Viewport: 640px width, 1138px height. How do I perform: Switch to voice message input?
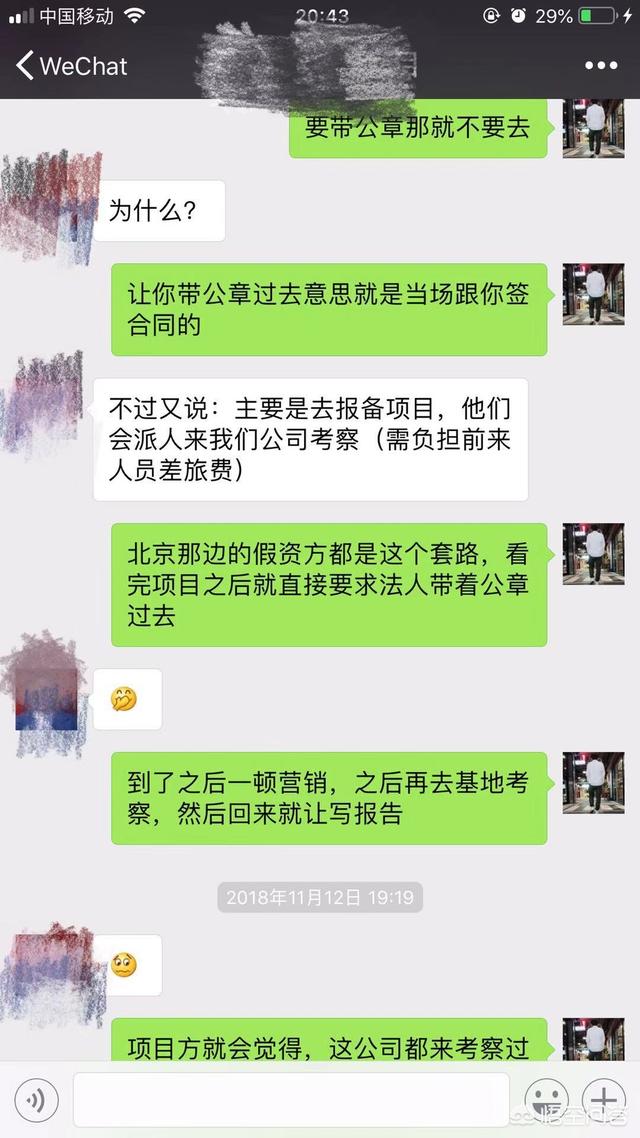[36, 1101]
